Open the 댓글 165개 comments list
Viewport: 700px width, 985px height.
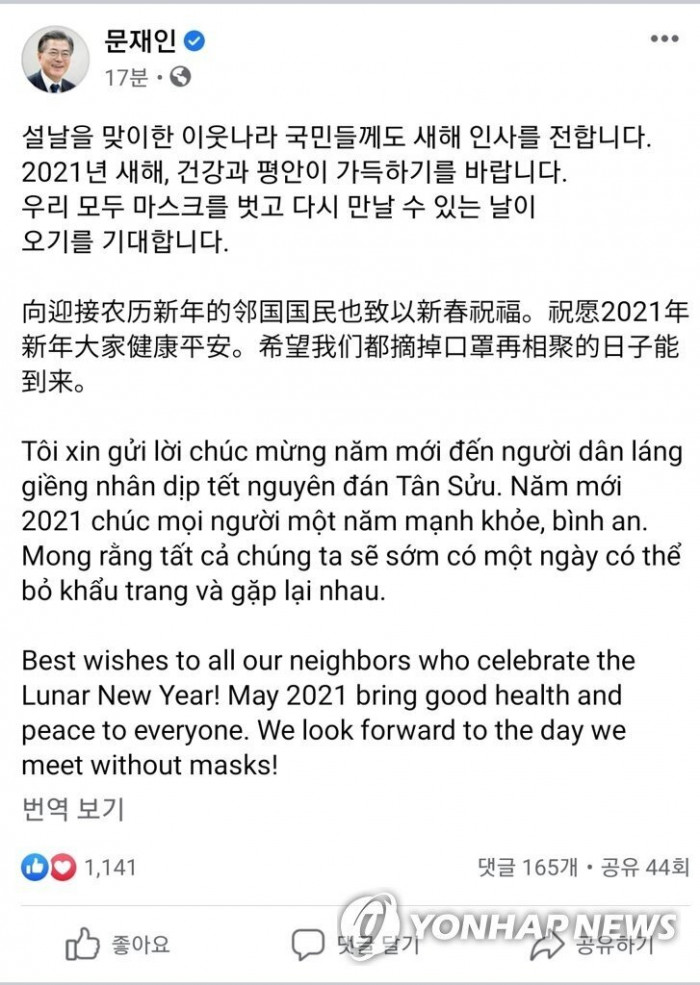[x=528, y=867]
